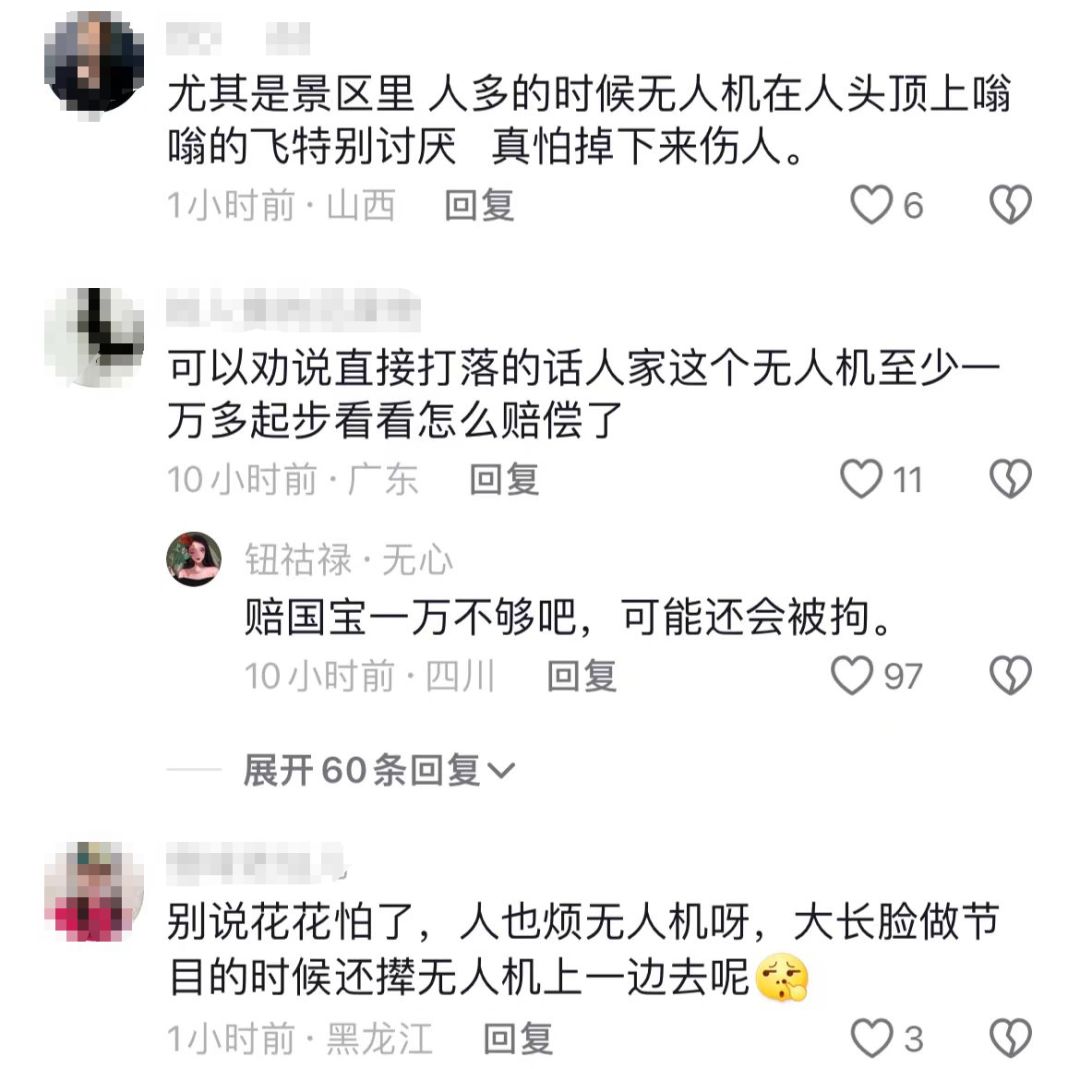
Task: Like the Guangdong comment with 11 likes
Action: 861,480
